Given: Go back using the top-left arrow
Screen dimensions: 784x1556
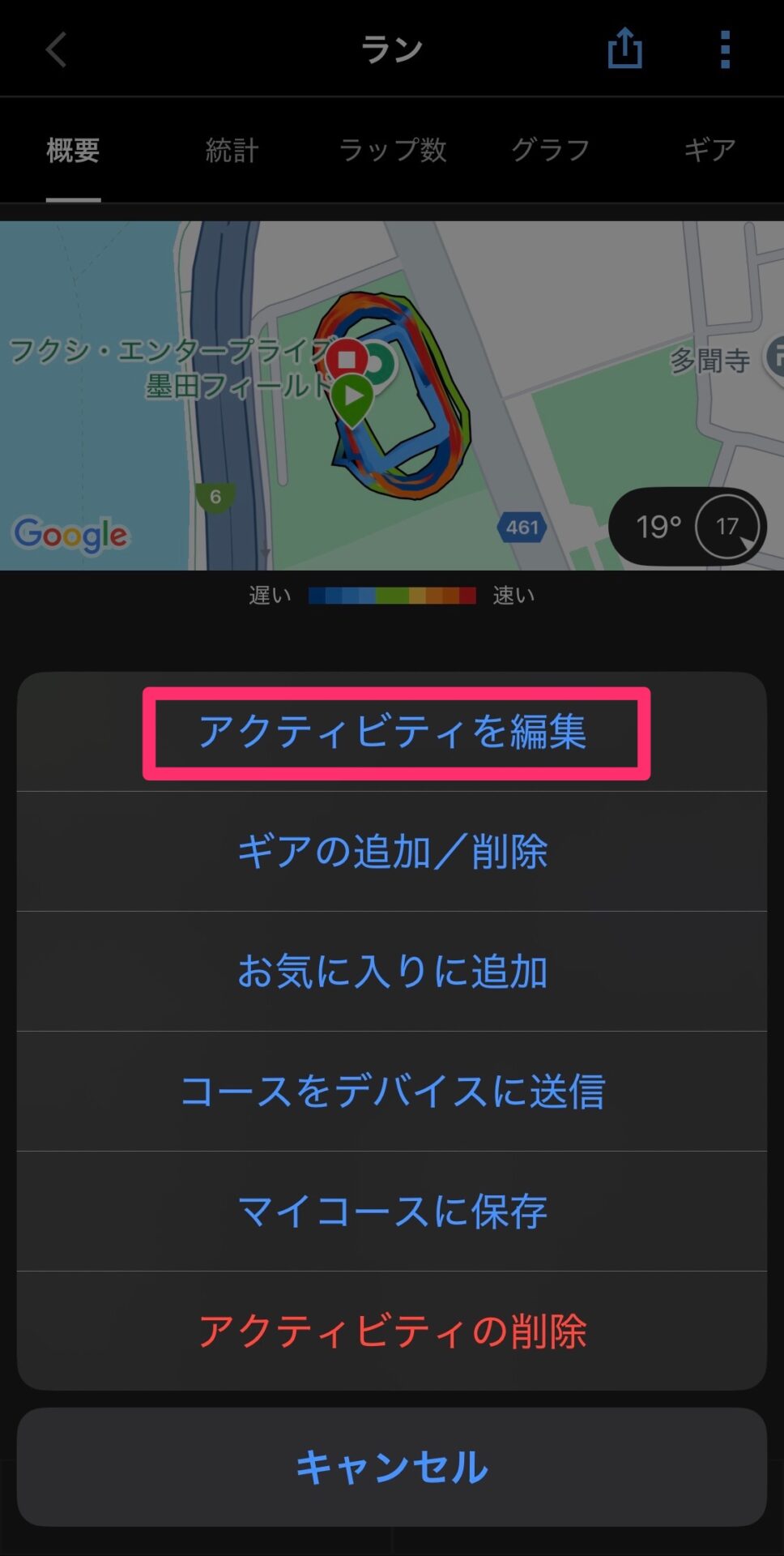Looking at the screenshot, I should (x=55, y=50).
